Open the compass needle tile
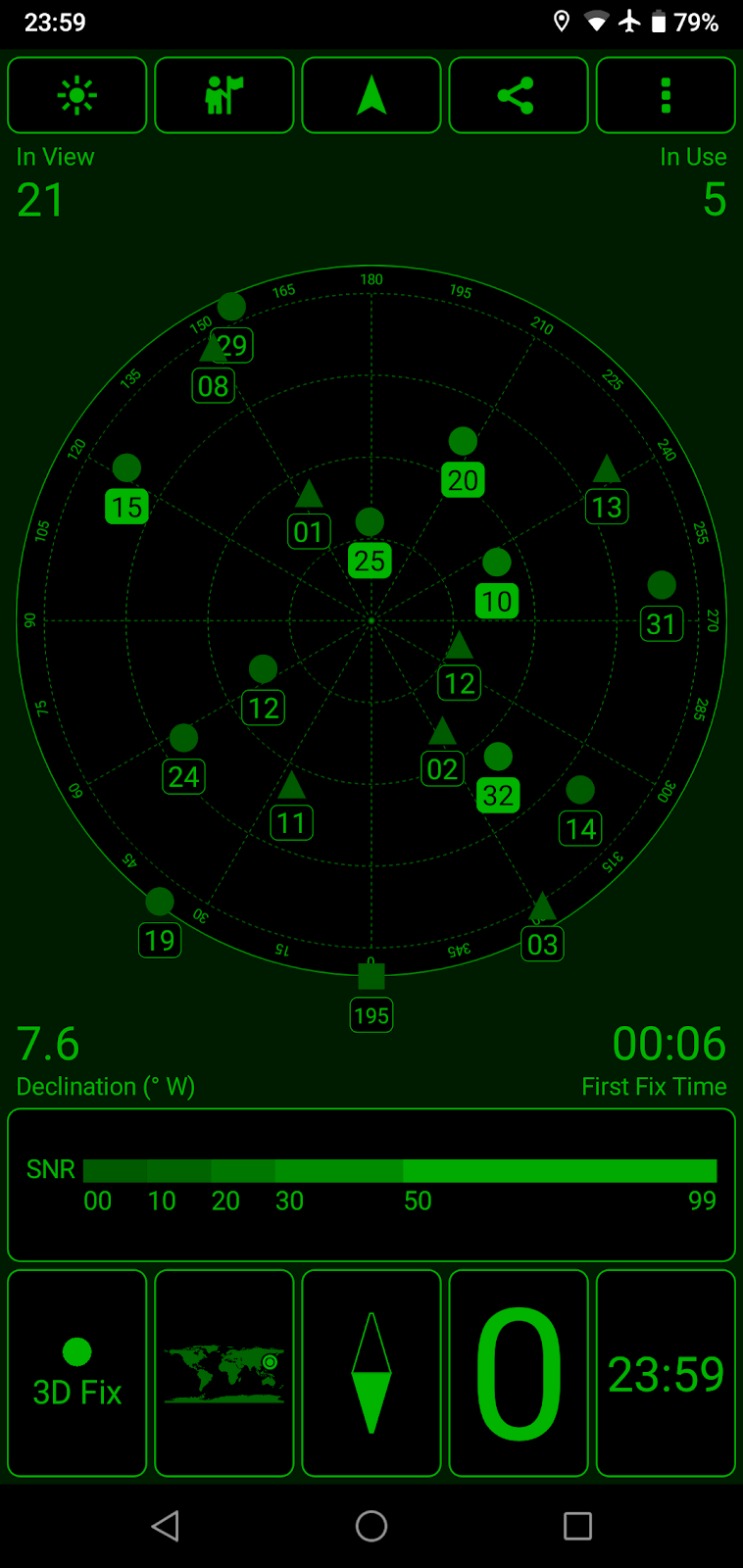 coord(371,1372)
